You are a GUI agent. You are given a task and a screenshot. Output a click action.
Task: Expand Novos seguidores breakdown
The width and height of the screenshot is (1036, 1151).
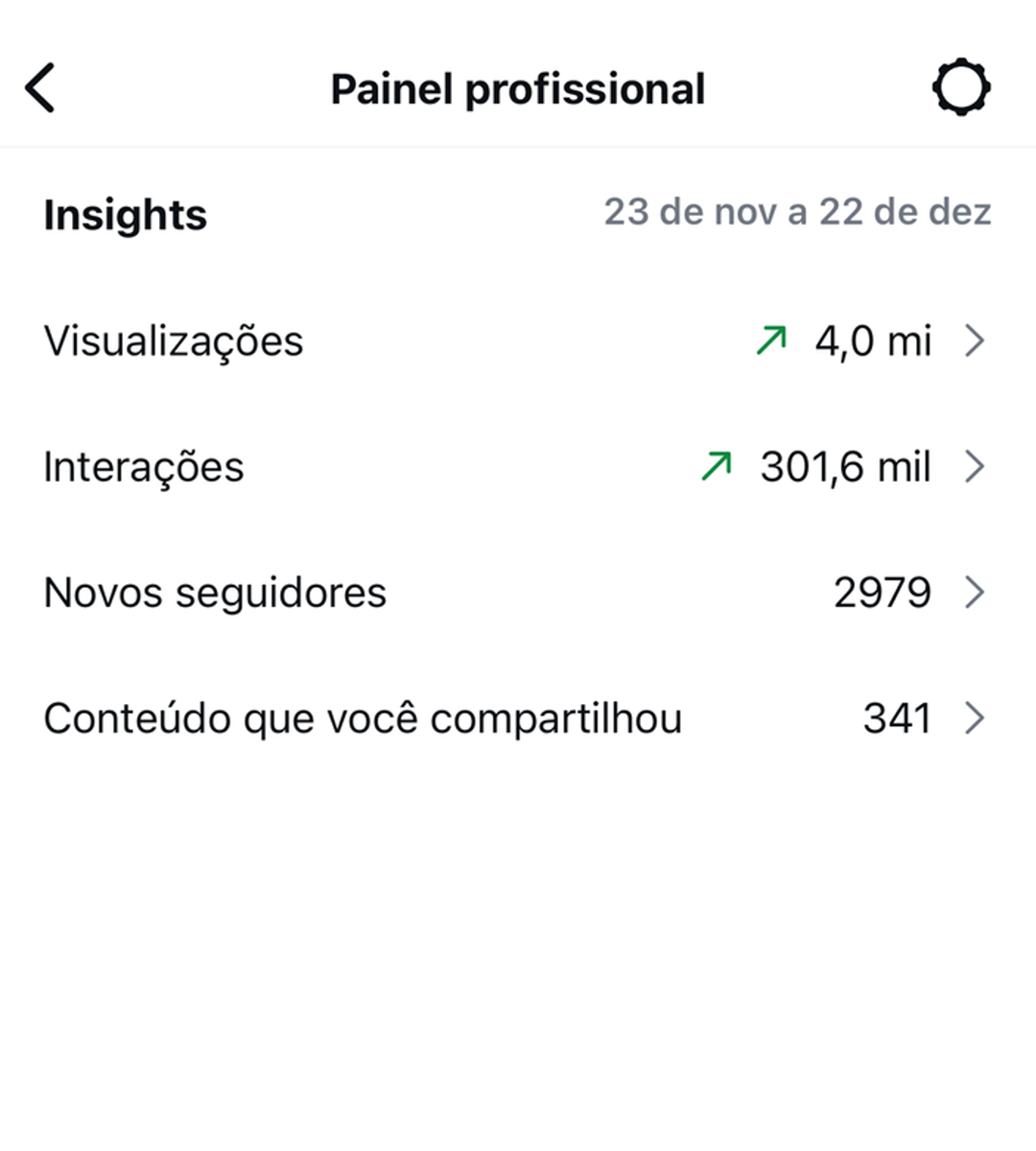click(x=518, y=592)
